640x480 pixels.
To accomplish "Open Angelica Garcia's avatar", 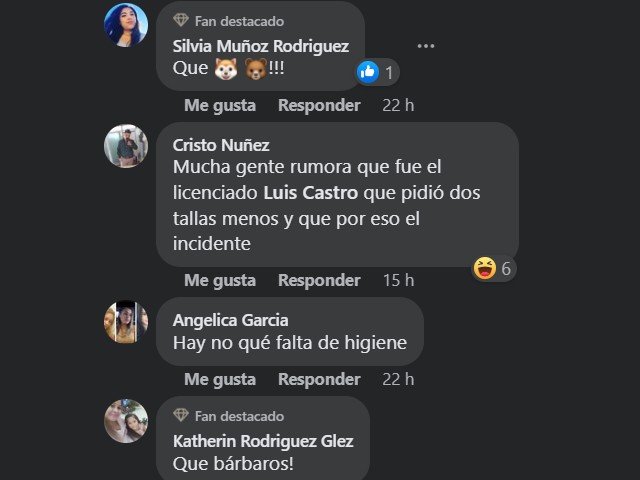I will coord(126,322).
